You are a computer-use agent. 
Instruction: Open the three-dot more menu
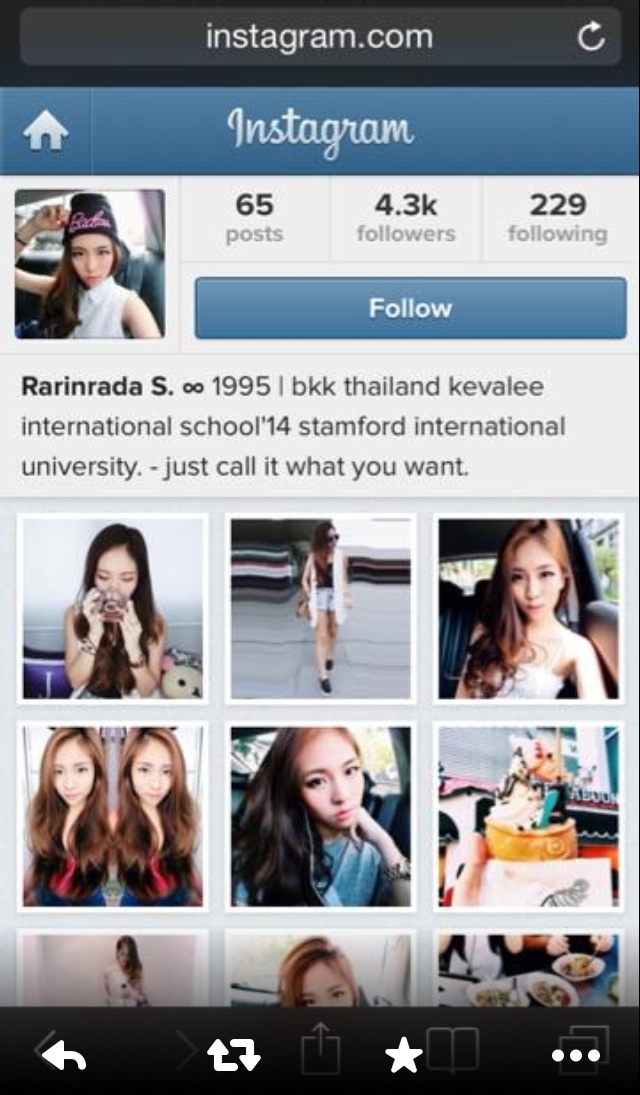(x=576, y=1055)
